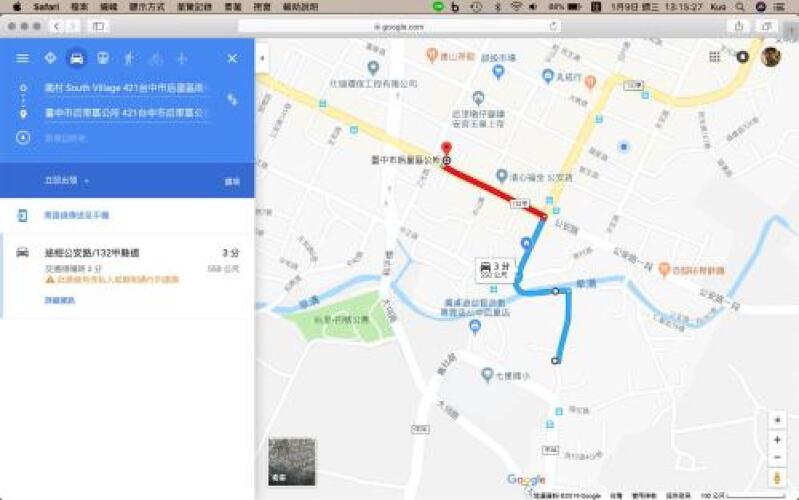Viewport: 799px width, 500px height.
Task: Close the directions panel
Action: [232, 58]
